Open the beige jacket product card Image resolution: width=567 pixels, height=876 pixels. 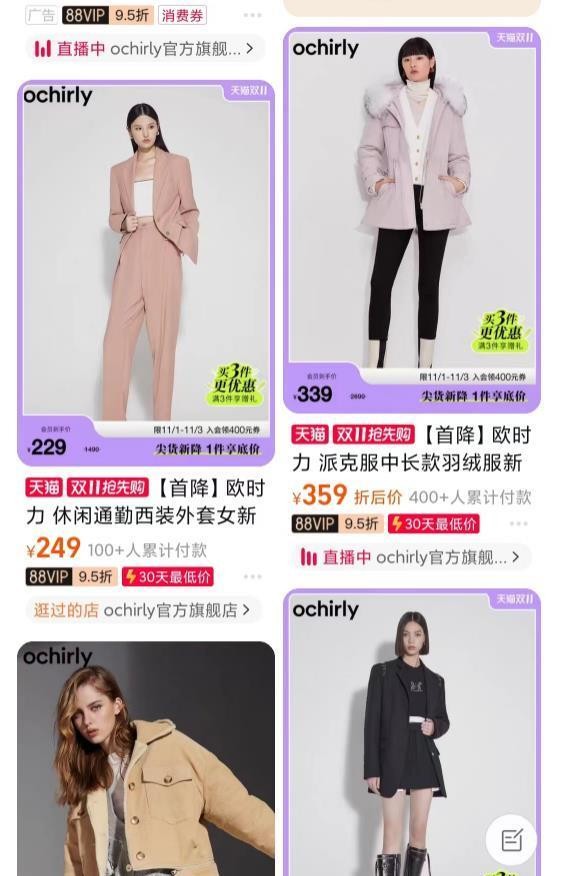click(x=146, y=759)
